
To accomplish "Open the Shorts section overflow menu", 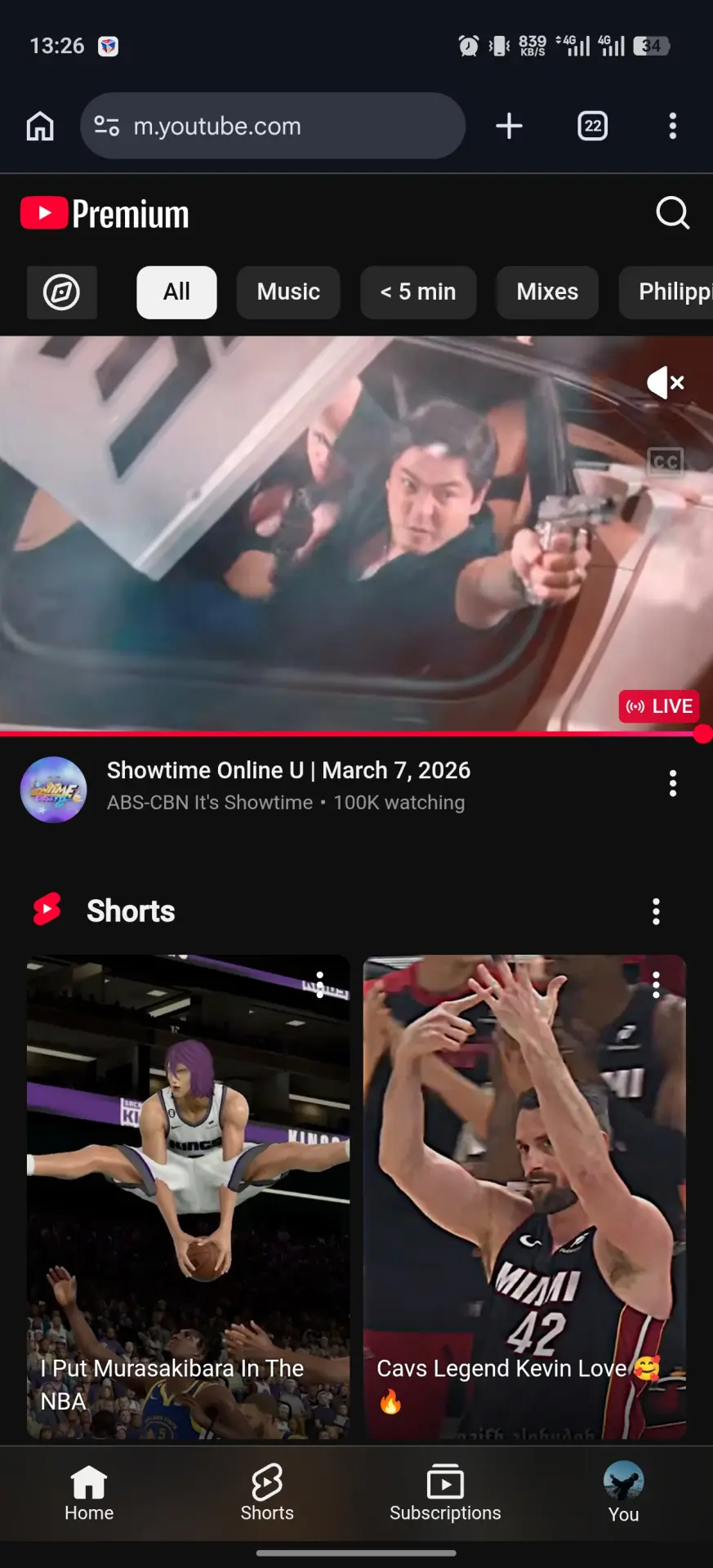I will click(x=656, y=911).
